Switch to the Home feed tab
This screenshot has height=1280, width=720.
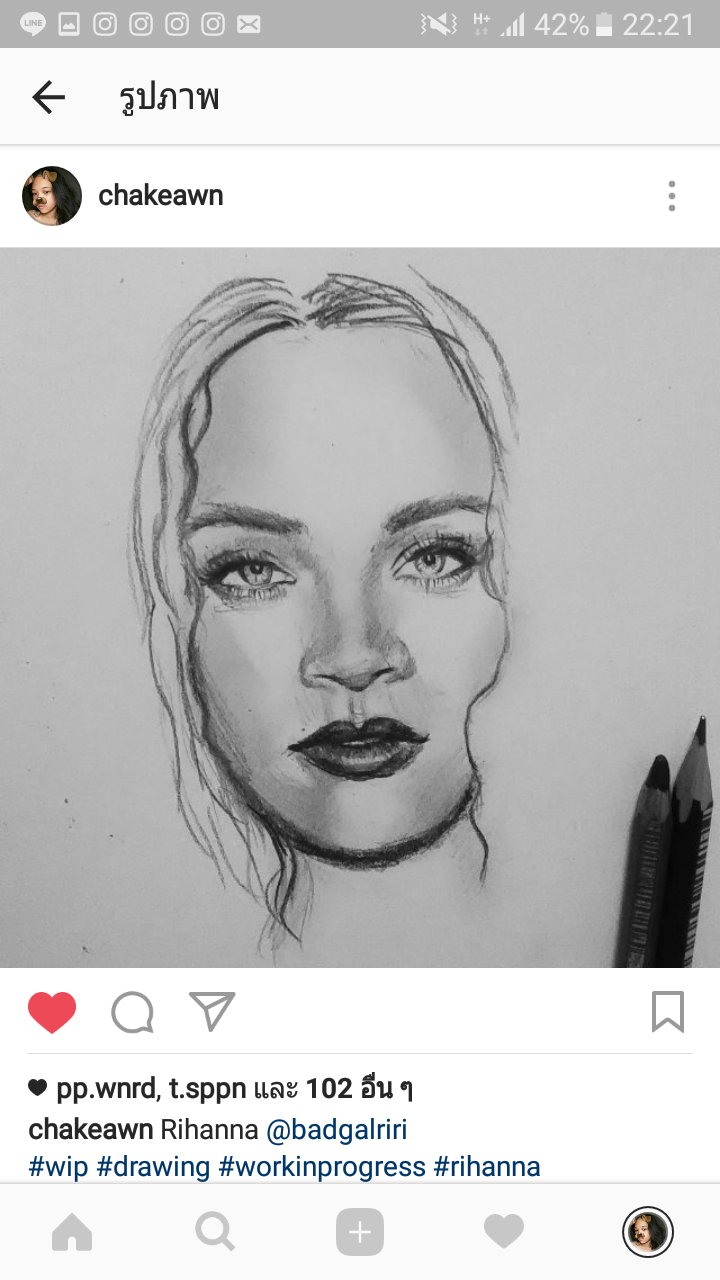(x=72, y=1232)
